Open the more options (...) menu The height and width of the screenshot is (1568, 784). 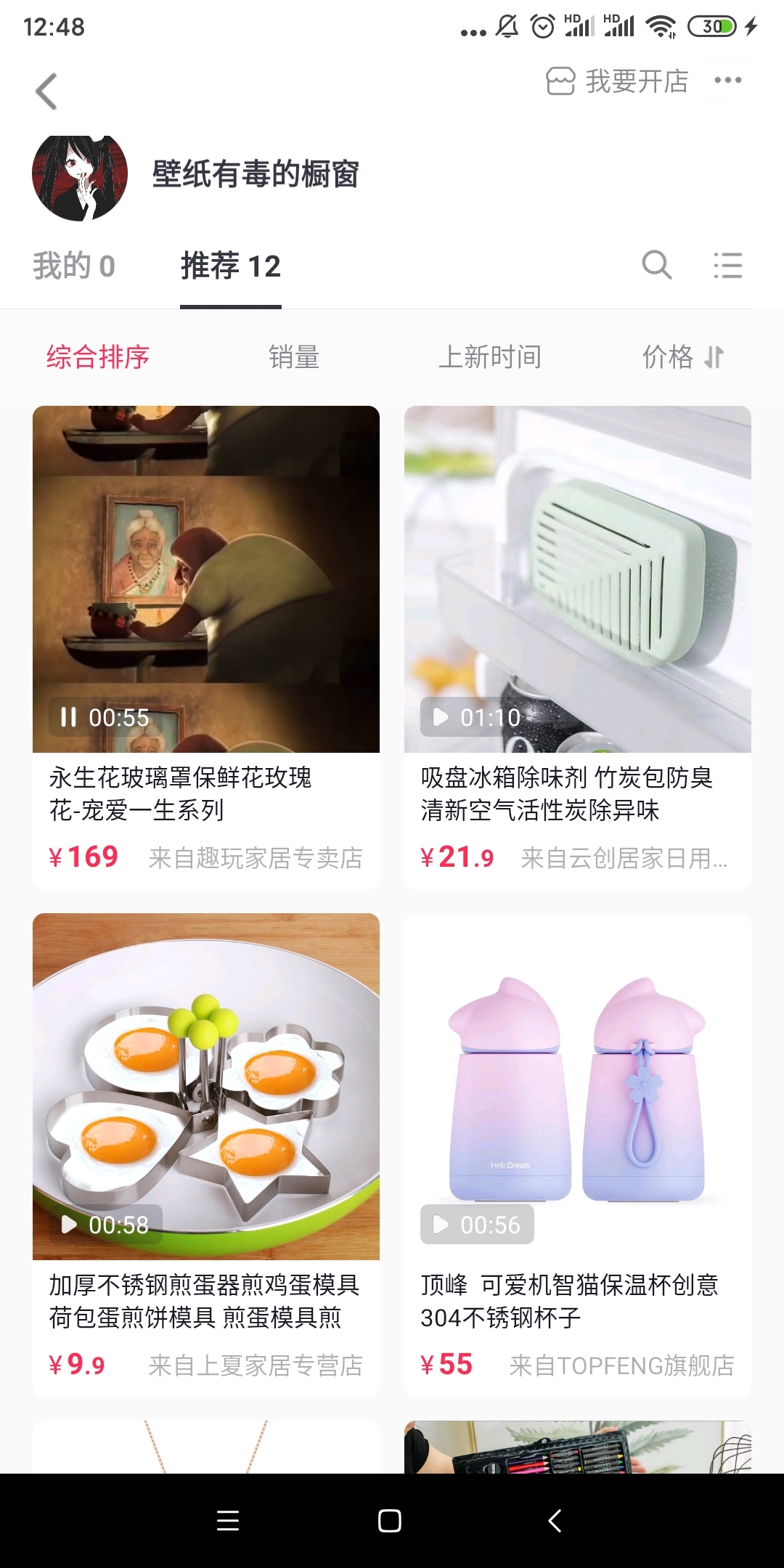coord(728,80)
